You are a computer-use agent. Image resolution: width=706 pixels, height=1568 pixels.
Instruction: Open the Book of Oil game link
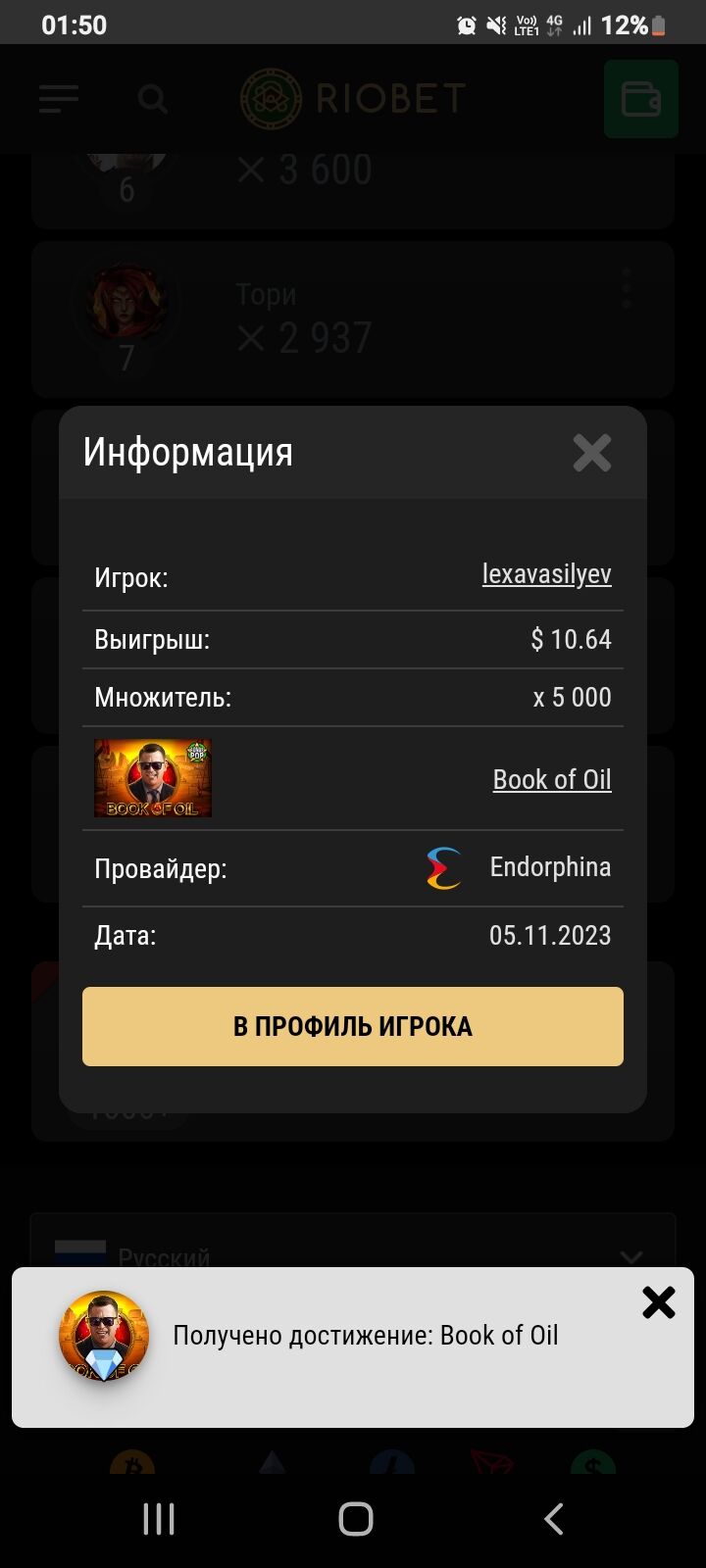[x=552, y=780]
